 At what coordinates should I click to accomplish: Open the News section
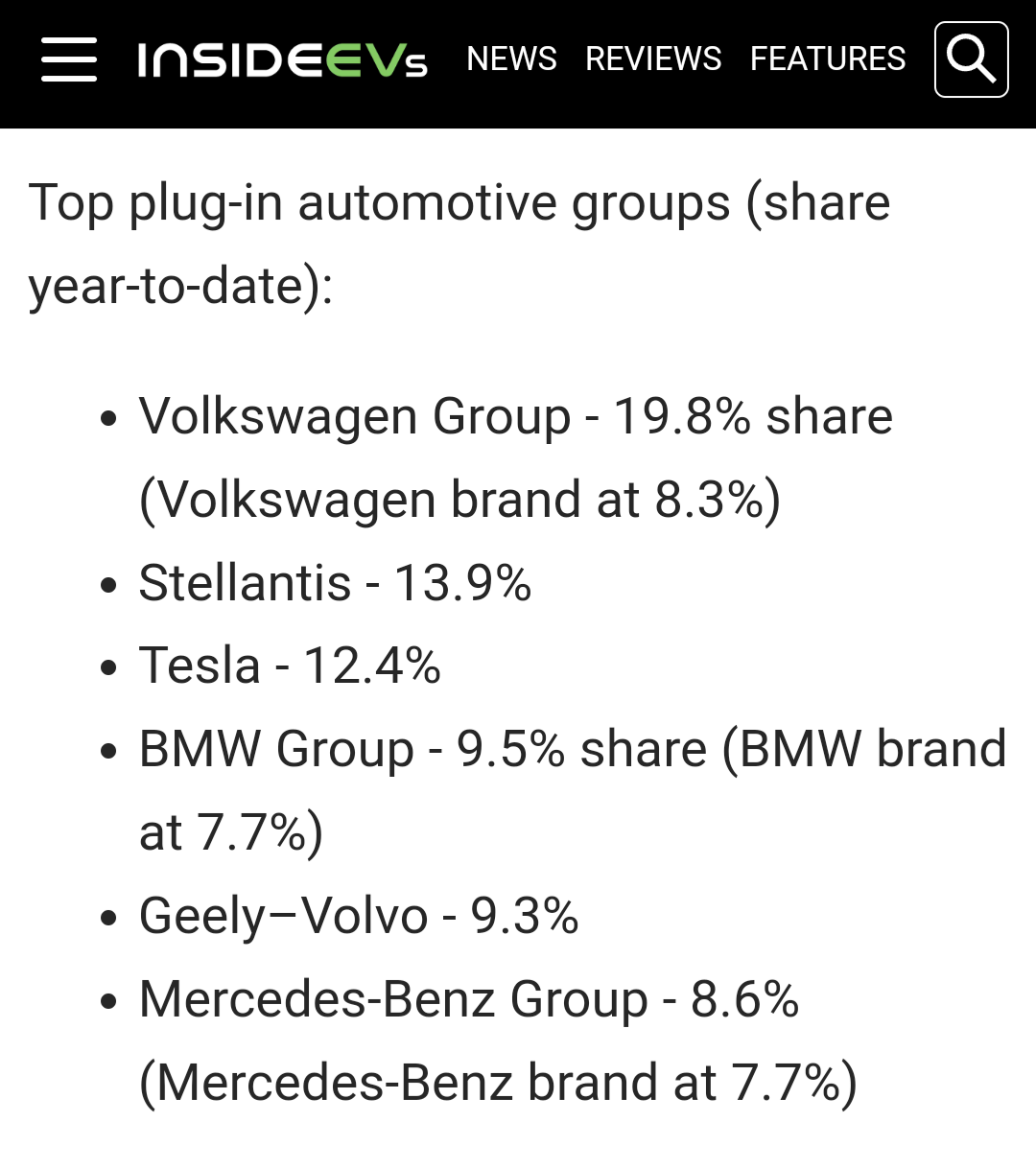click(x=511, y=59)
